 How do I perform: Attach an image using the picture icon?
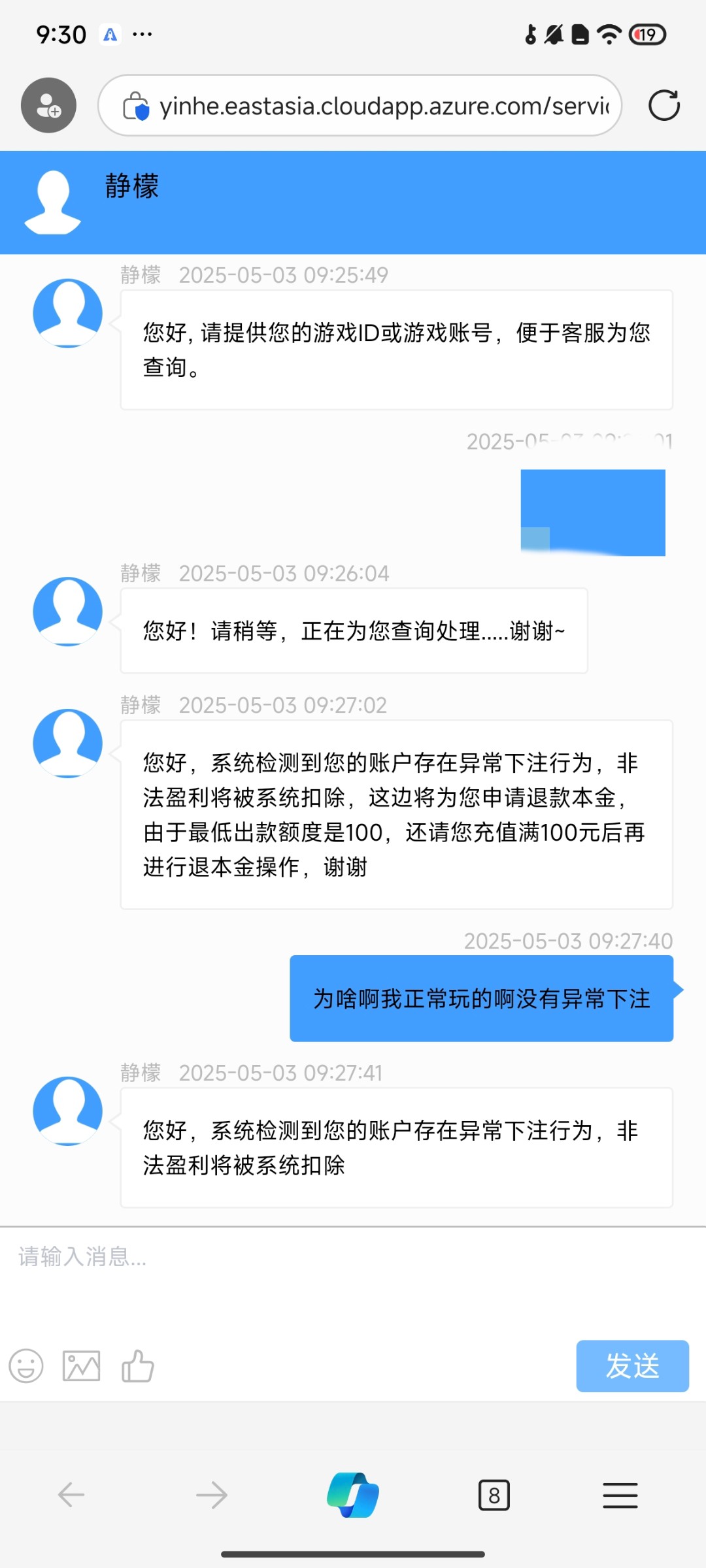pos(80,1365)
